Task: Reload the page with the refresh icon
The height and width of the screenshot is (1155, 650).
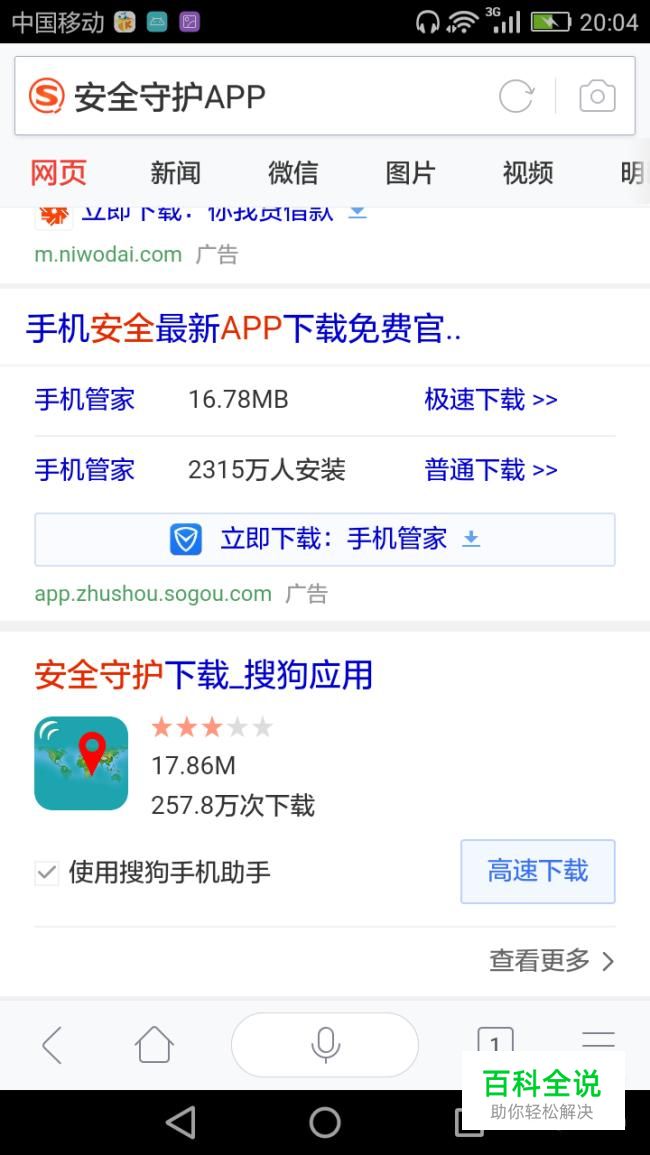Action: click(516, 96)
